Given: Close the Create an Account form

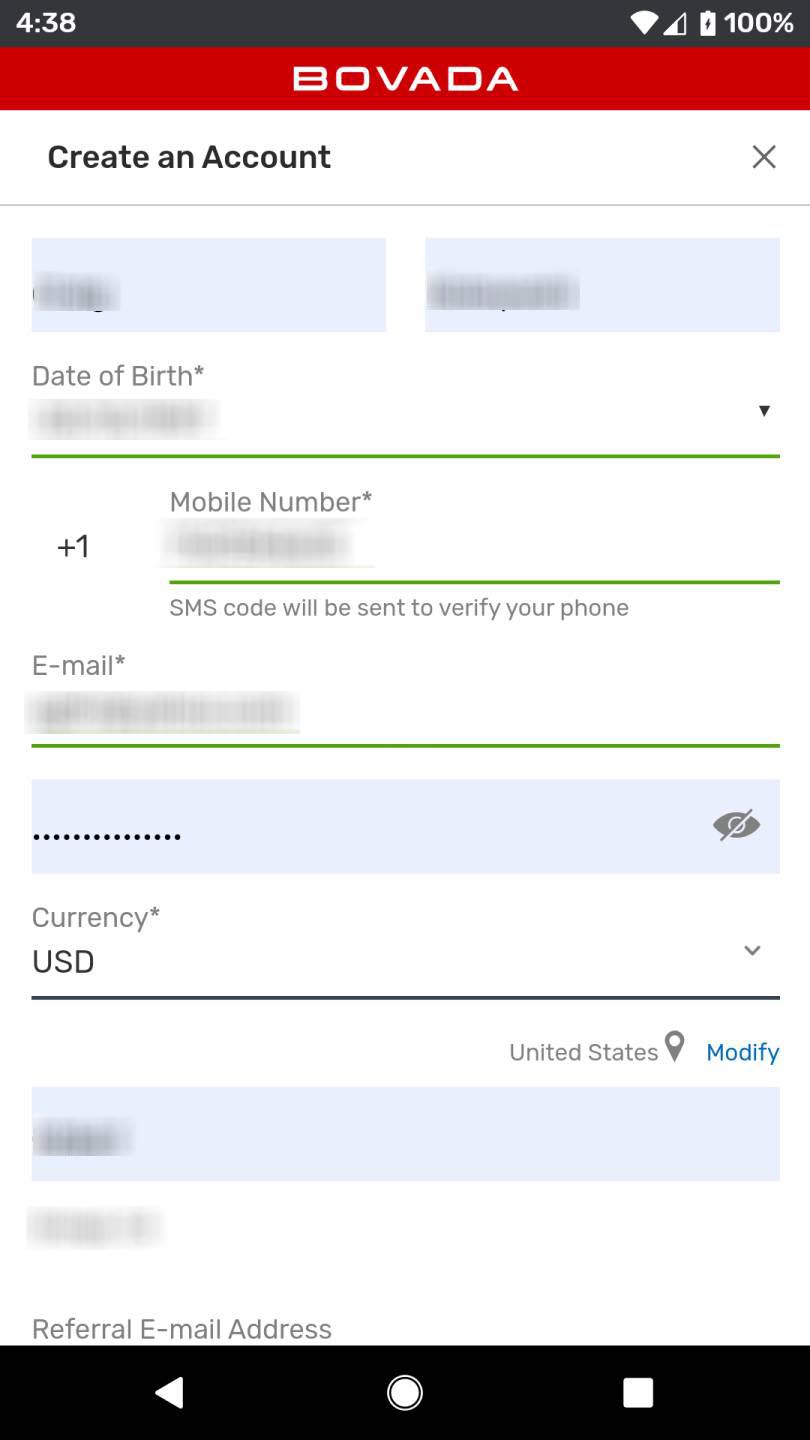Looking at the screenshot, I should pyautogui.click(x=764, y=157).
